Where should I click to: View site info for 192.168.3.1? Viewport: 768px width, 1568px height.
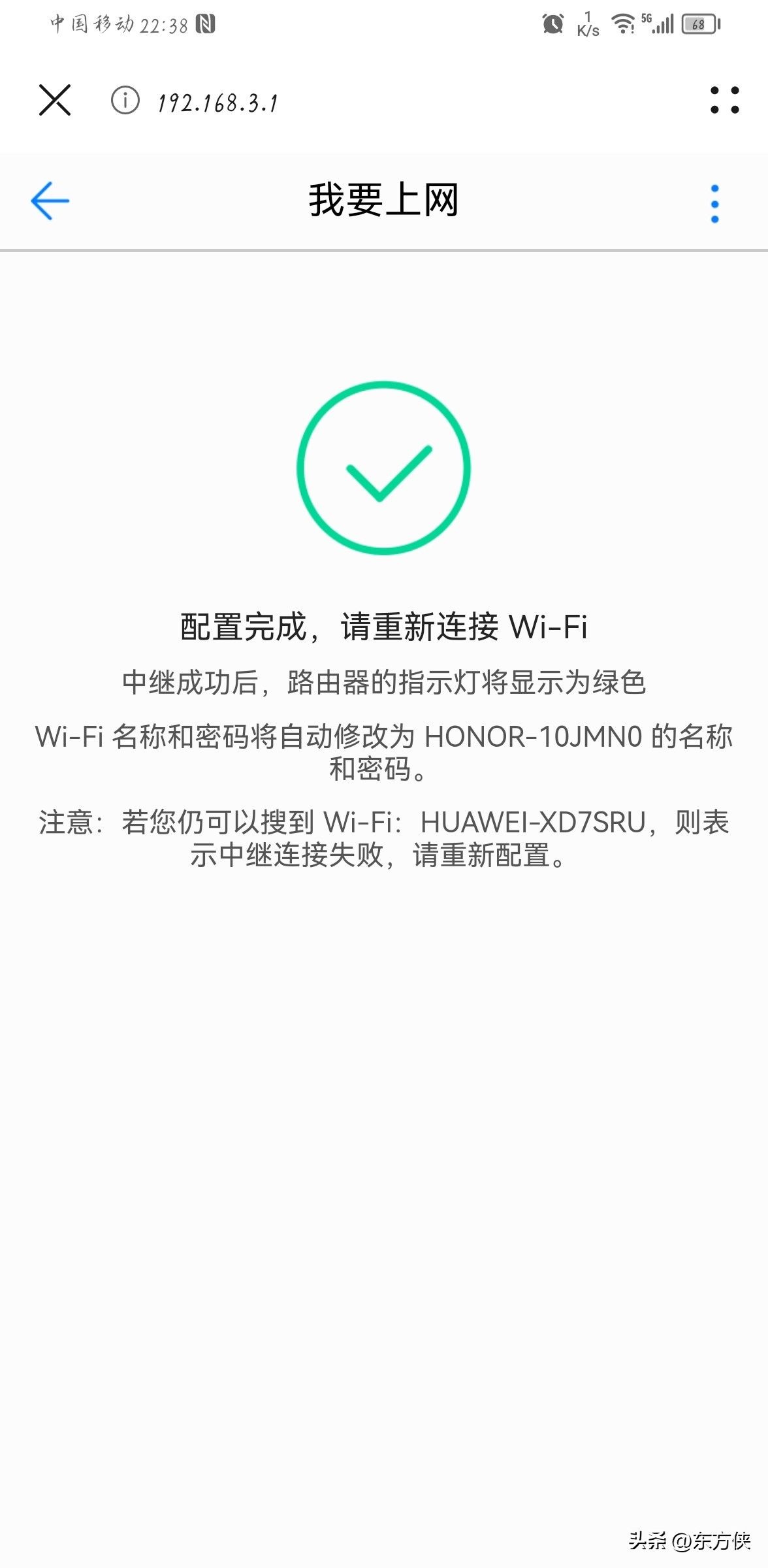(x=125, y=101)
